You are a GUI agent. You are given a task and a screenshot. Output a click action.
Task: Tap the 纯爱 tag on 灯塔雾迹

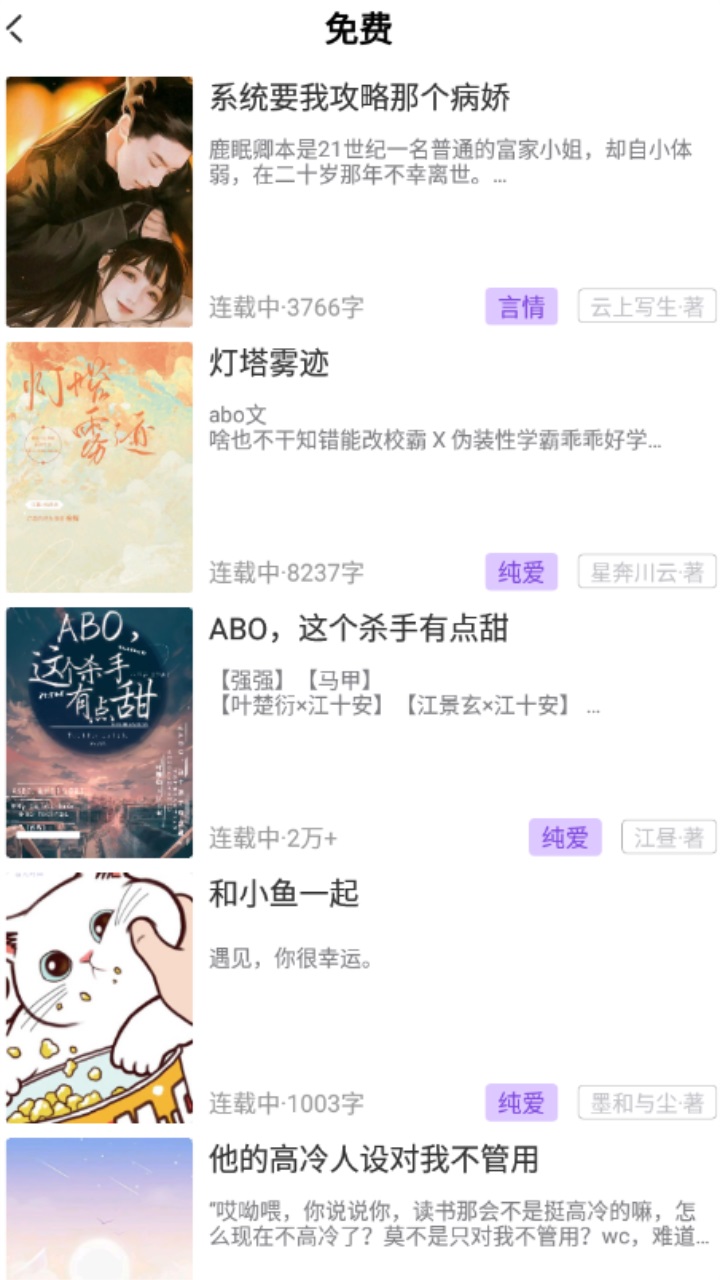click(521, 572)
